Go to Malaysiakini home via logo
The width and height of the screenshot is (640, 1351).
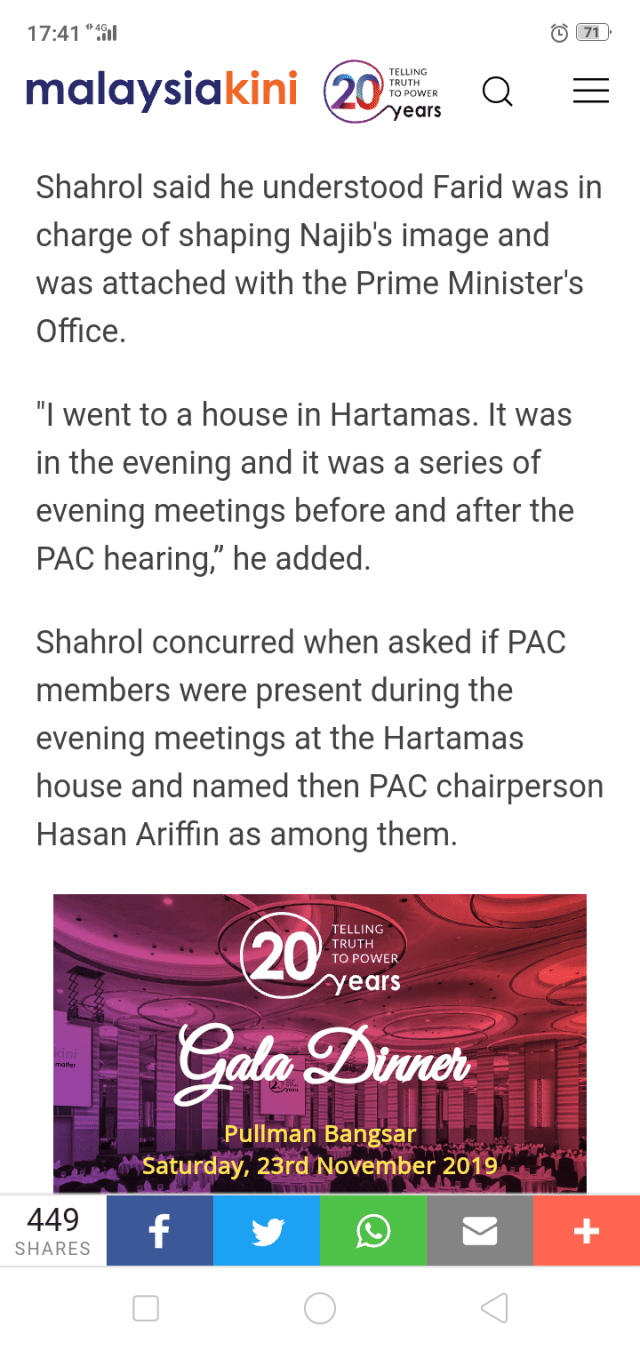click(161, 91)
